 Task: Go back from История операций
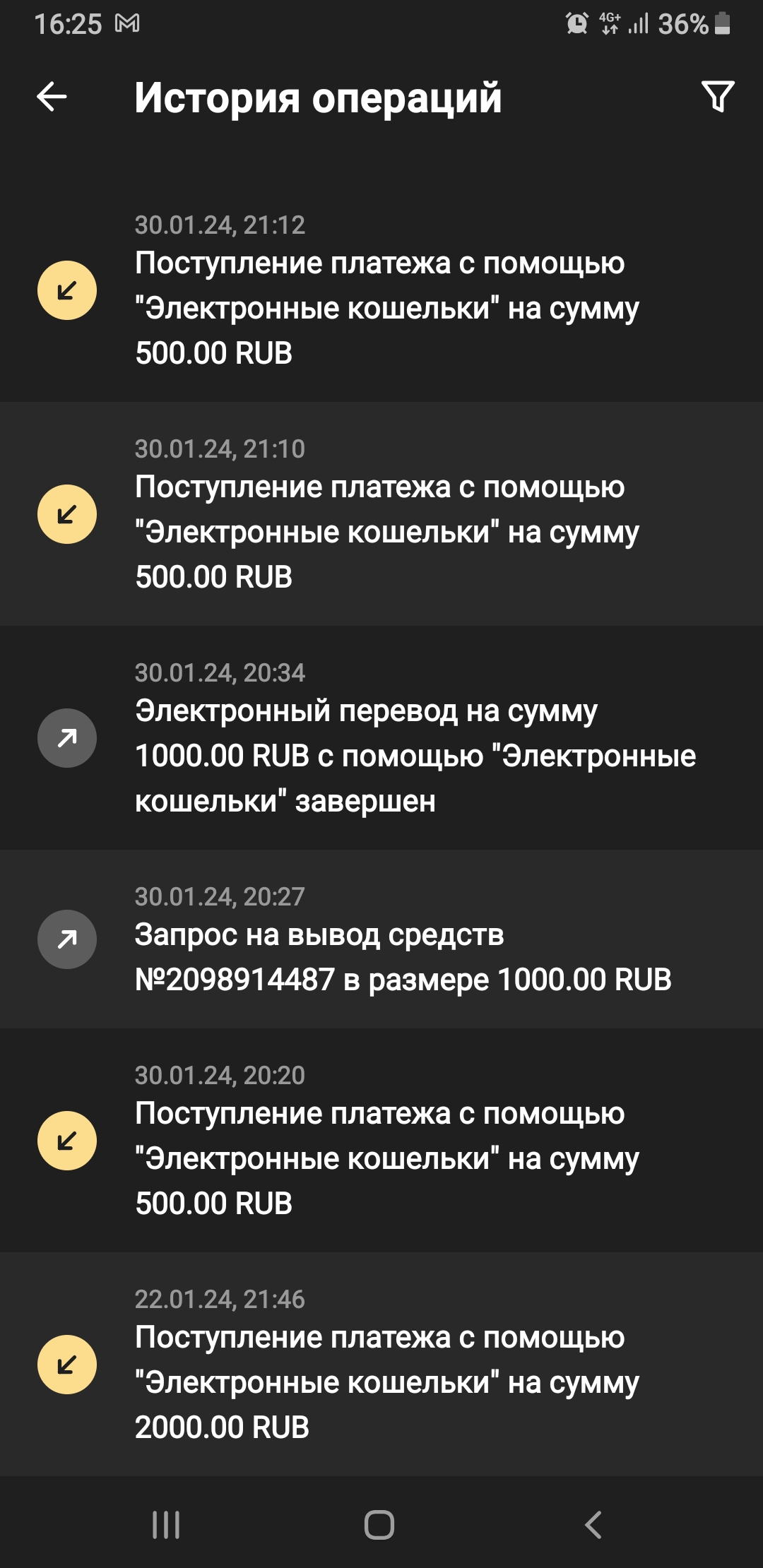click(x=52, y=97)
